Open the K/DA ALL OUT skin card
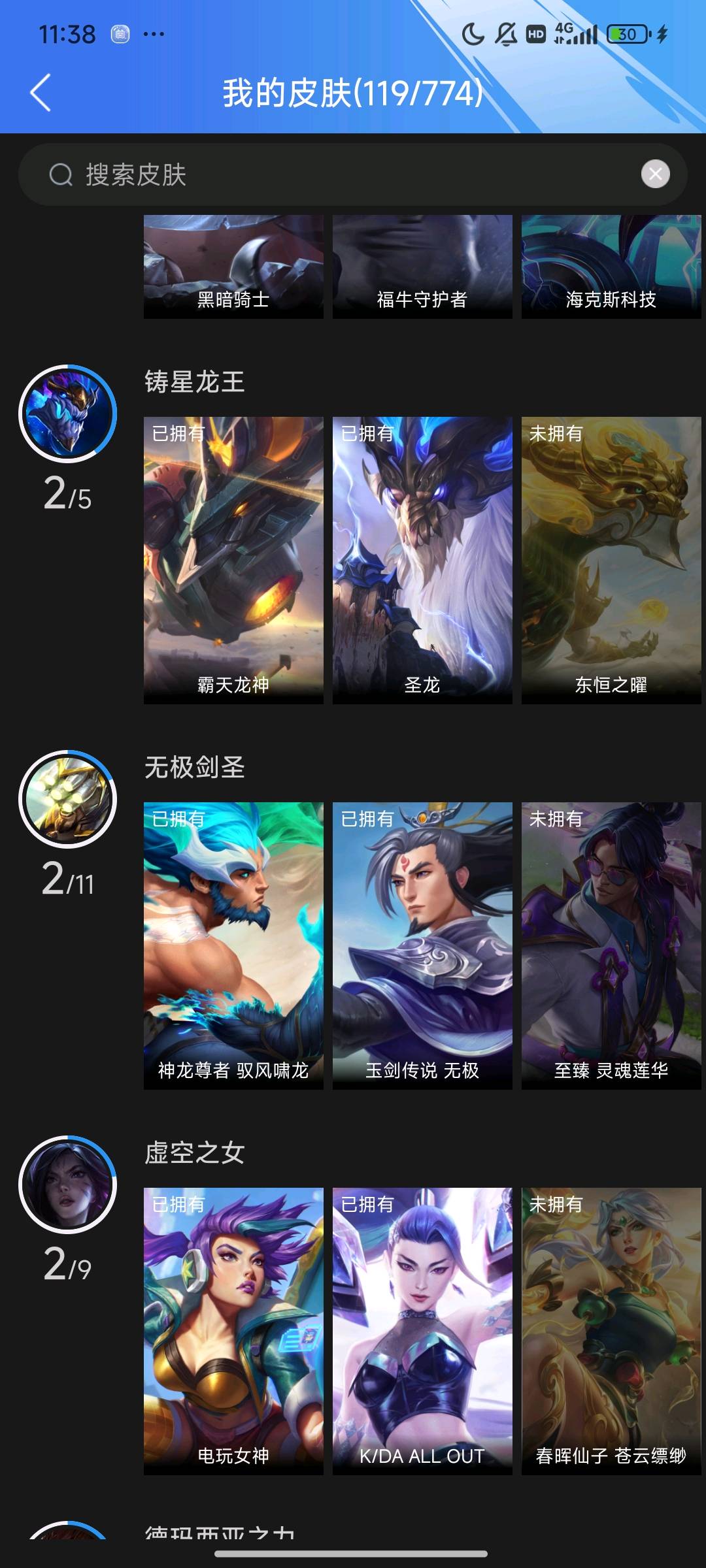The image size is (706, 1568). [x=422, y=1331]
